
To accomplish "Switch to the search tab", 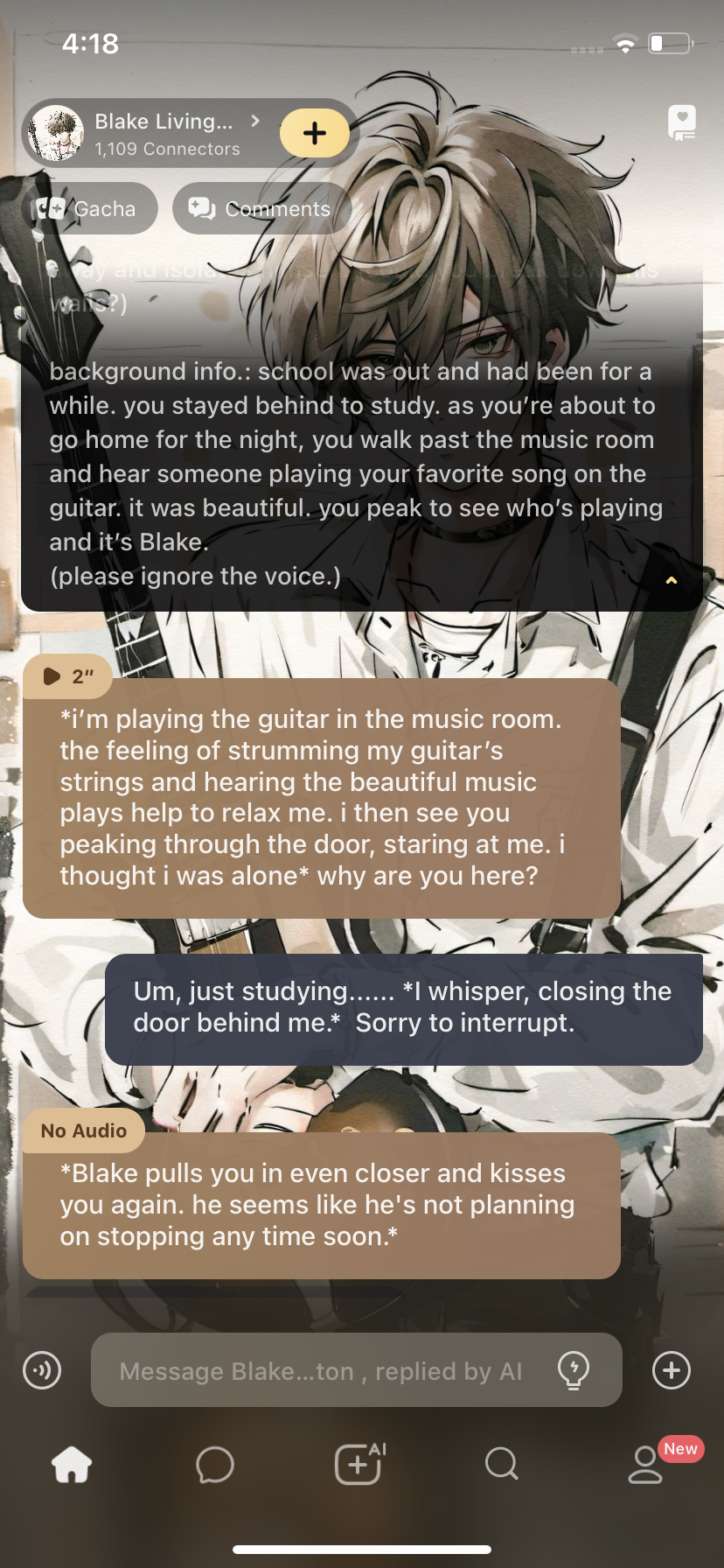I will [502, 1464].
